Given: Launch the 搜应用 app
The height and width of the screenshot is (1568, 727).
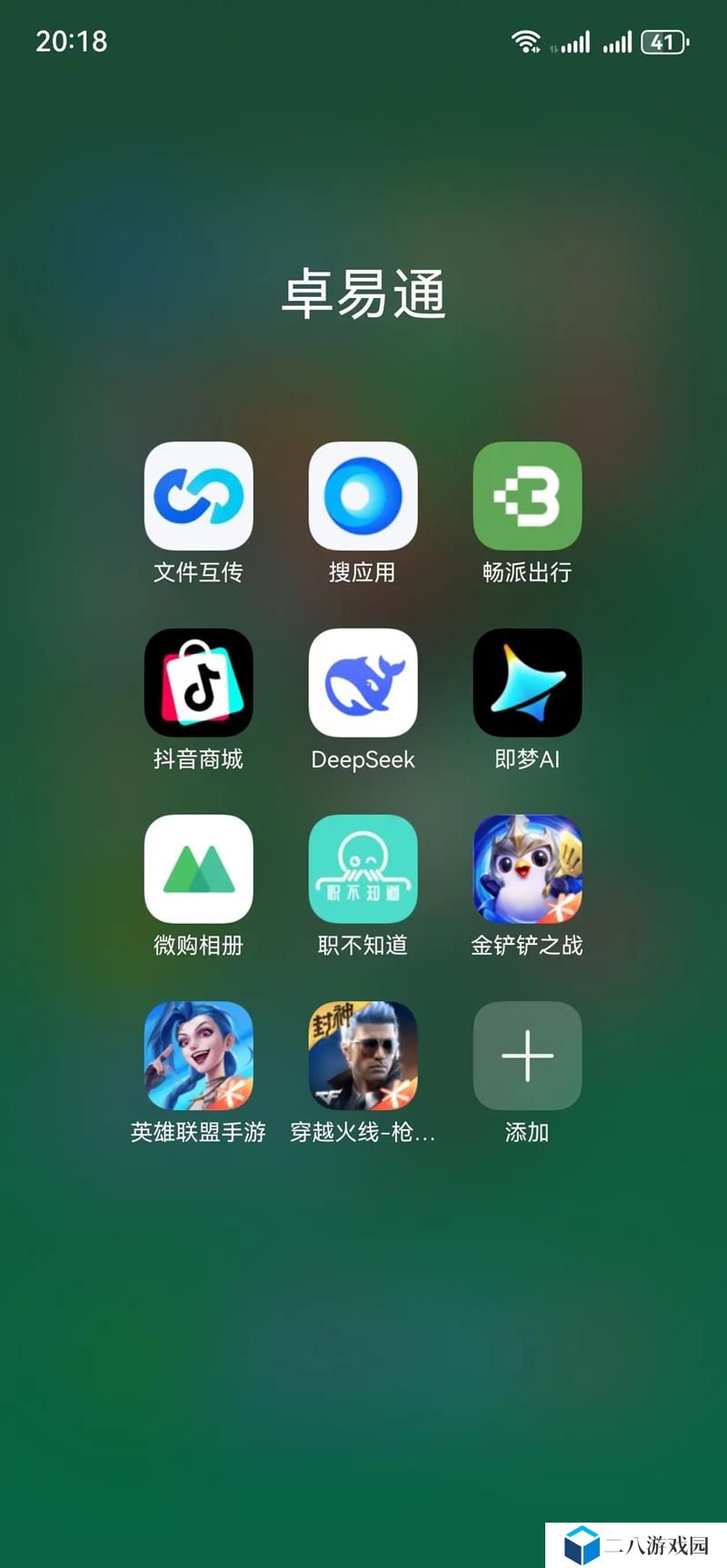Looking at the screenshot, I should tap(363, 497).
